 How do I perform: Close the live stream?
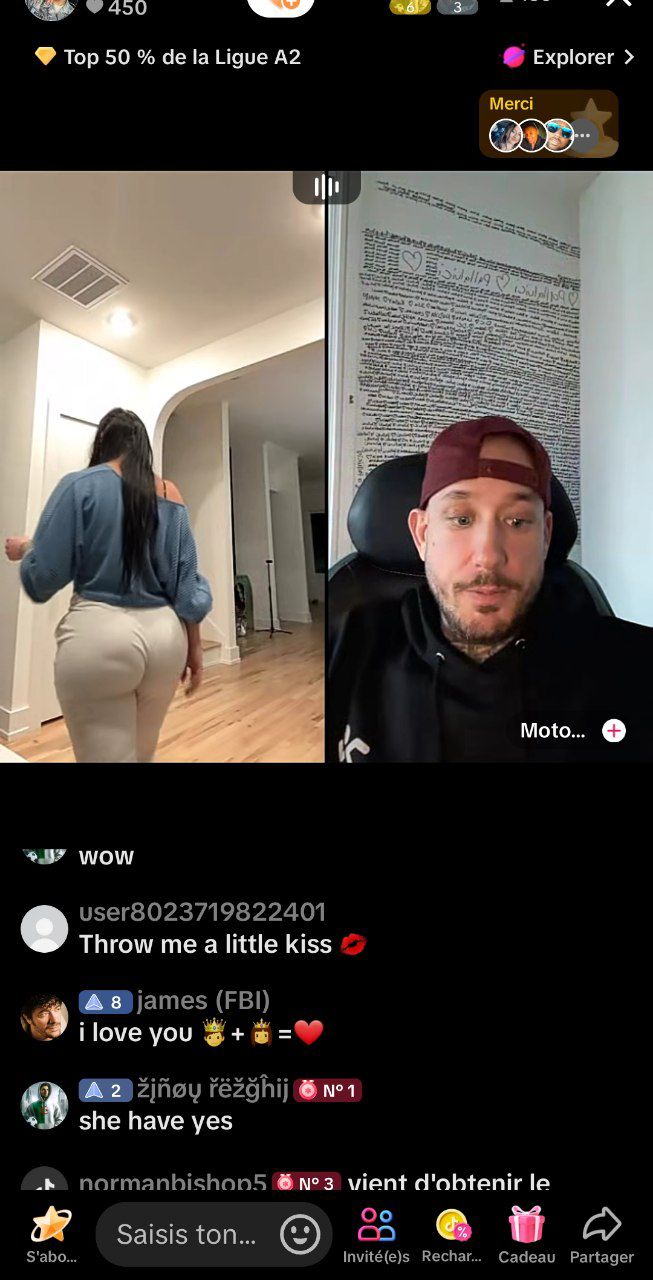point(619,4)
